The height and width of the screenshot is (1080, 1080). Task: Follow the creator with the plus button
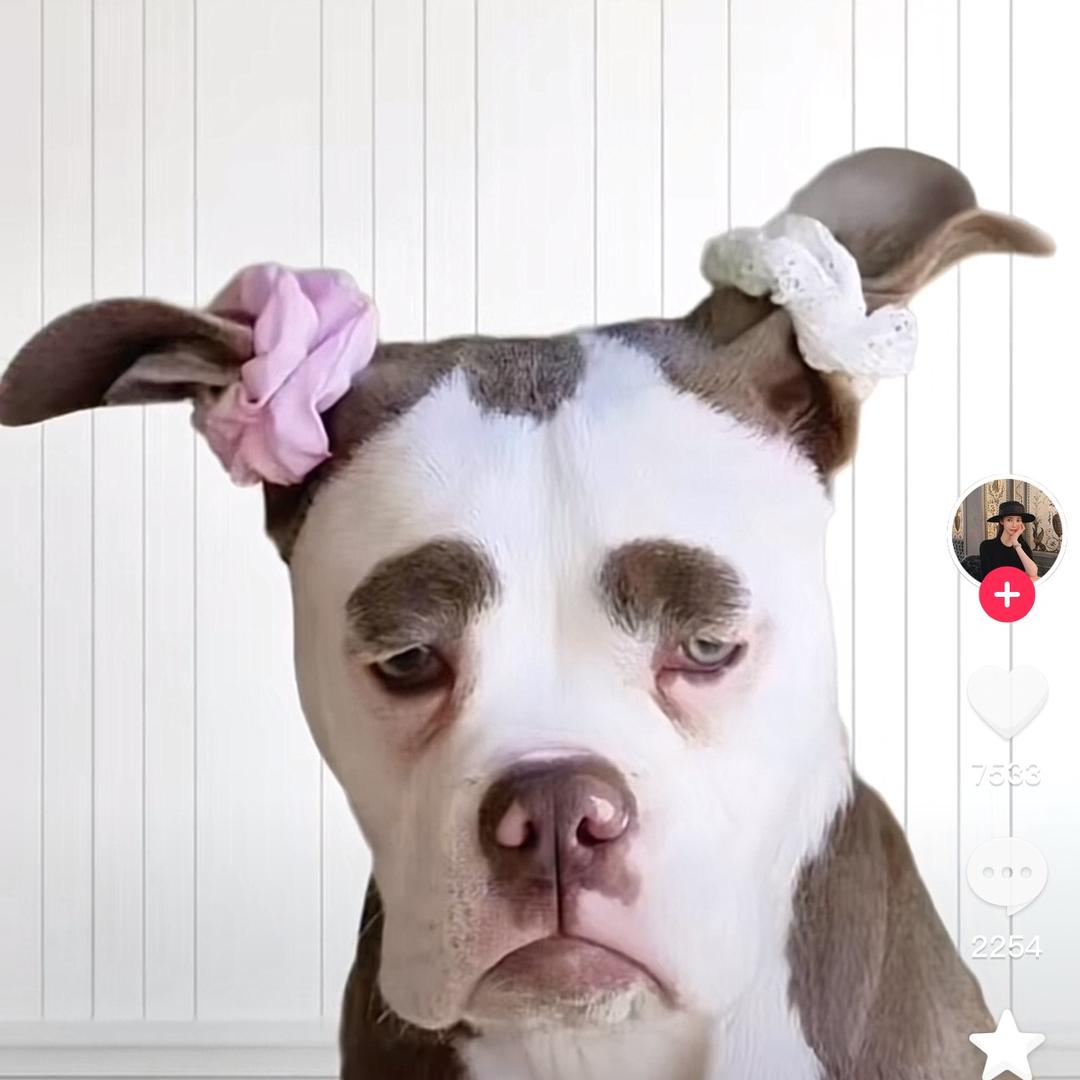(1006, 596)
